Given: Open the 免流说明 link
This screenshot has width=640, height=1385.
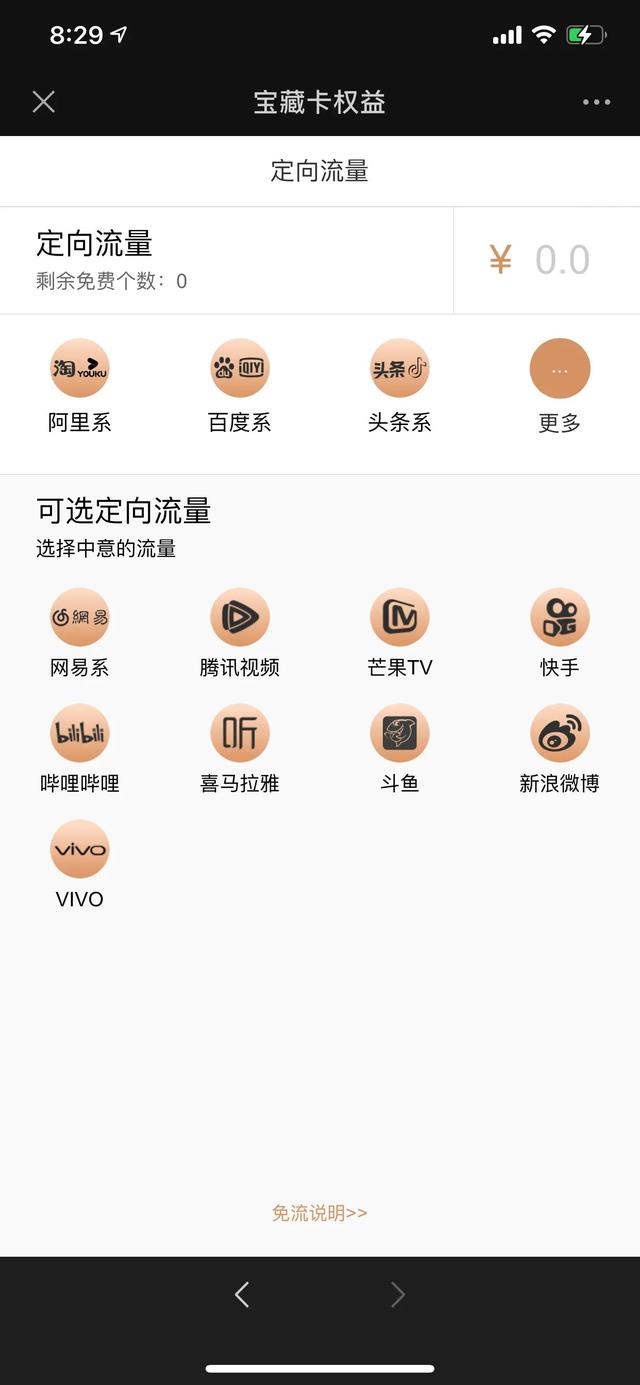Looking at the screenshot, I should 320,1213.
